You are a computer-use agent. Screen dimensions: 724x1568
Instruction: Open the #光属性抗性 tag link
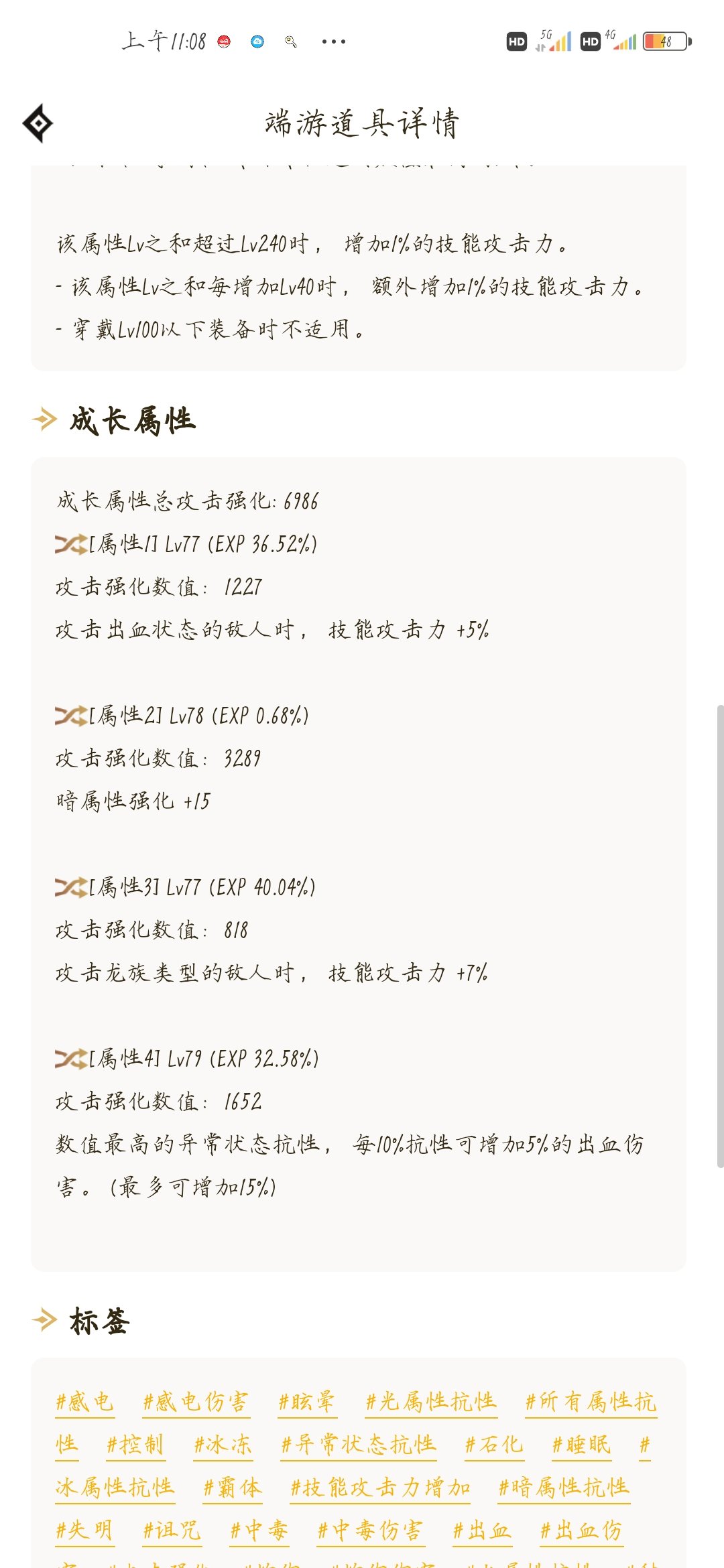(431, 1402)
